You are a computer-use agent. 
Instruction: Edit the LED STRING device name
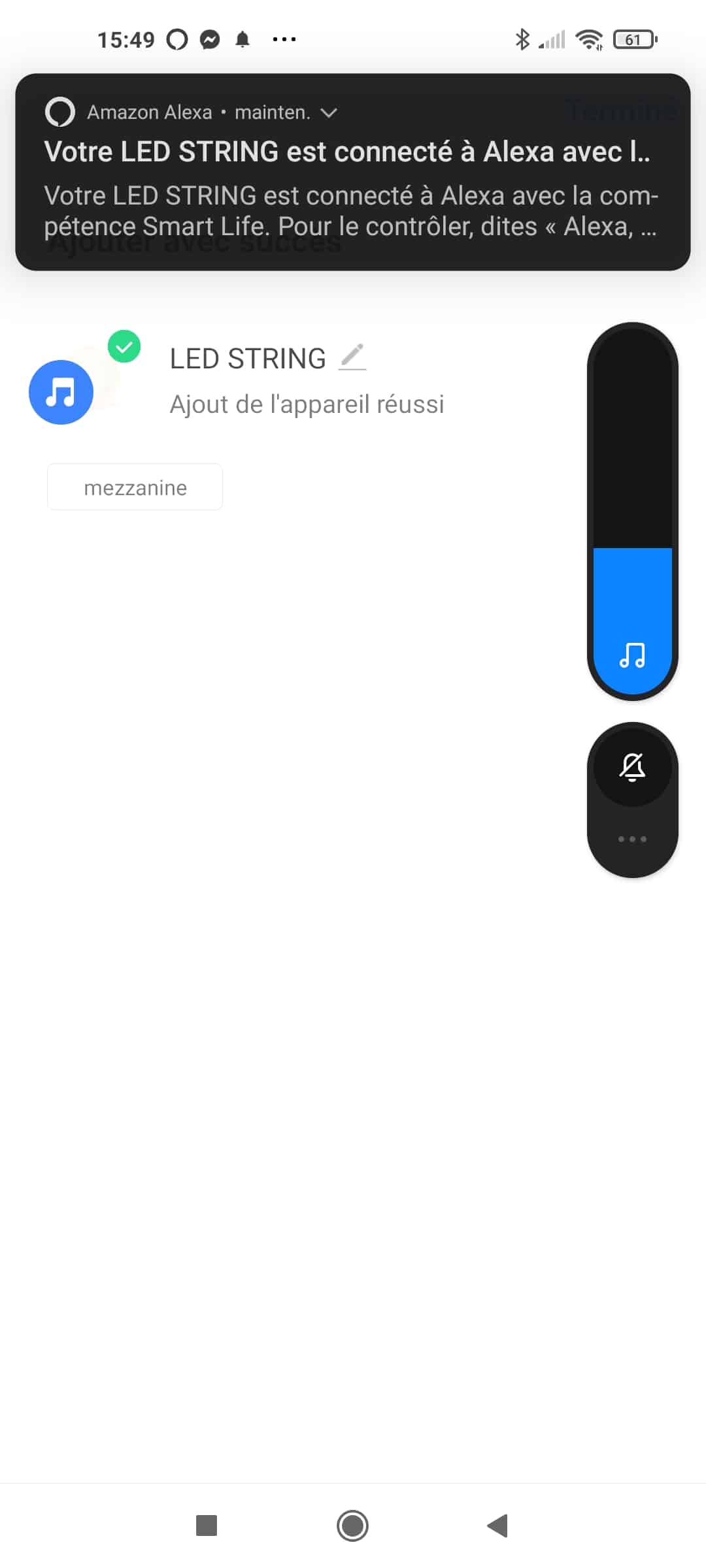coord(352,357)
